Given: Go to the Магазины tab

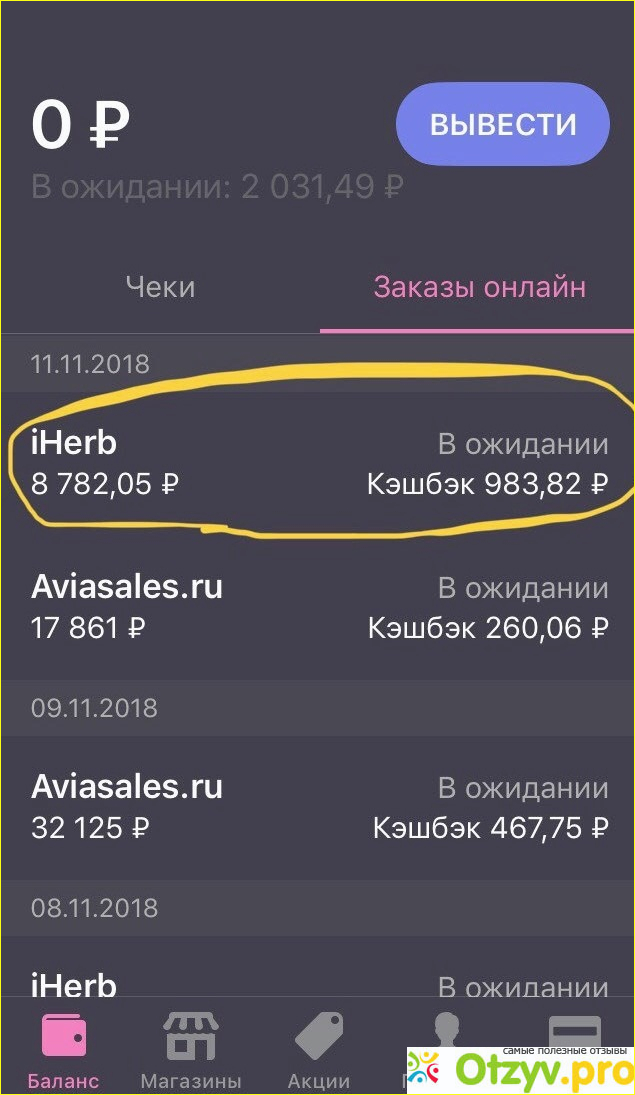Looking at the screenshot, I should pos(191,1050).
